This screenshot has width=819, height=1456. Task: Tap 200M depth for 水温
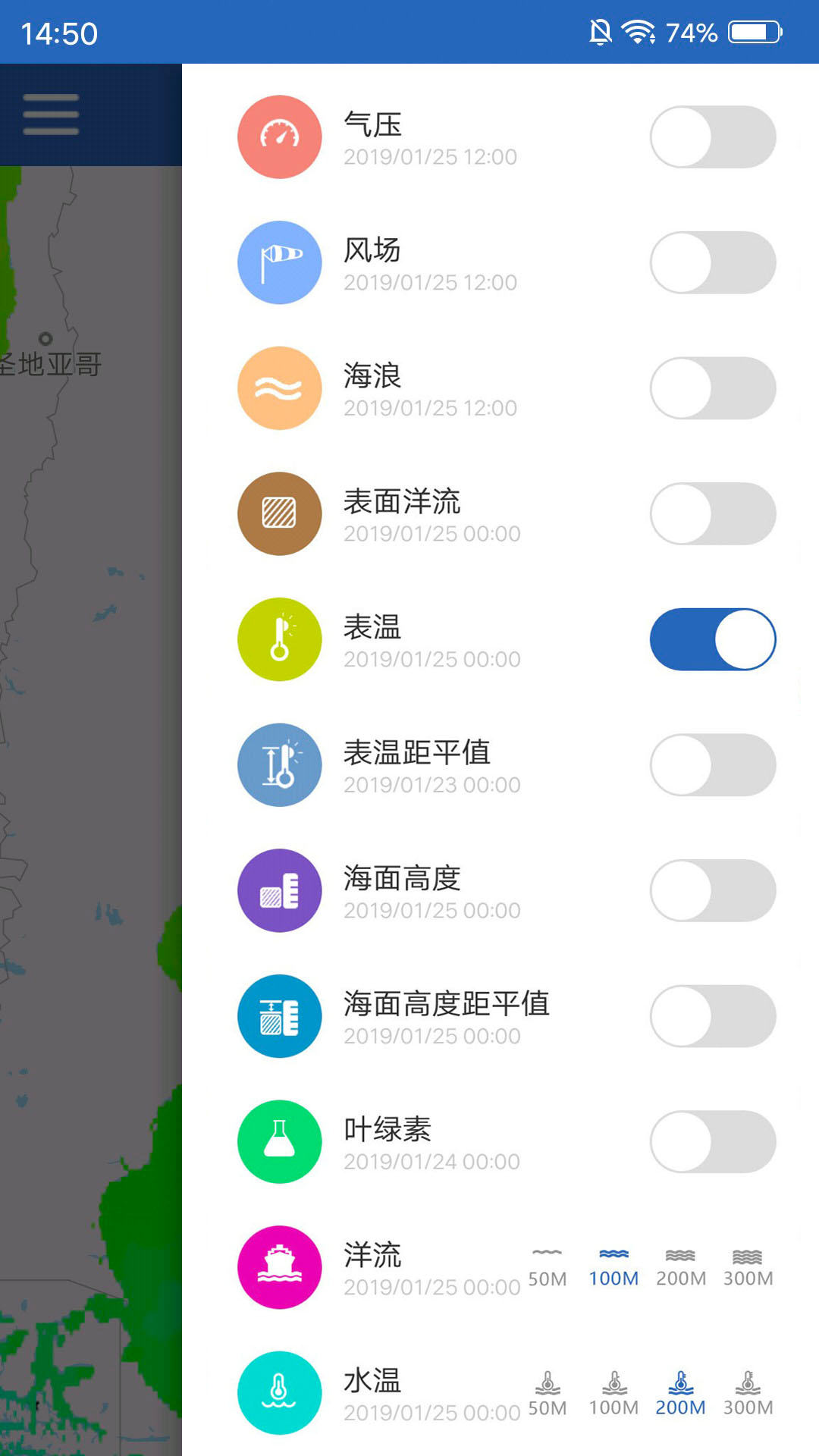click(x=681, y=1394)
